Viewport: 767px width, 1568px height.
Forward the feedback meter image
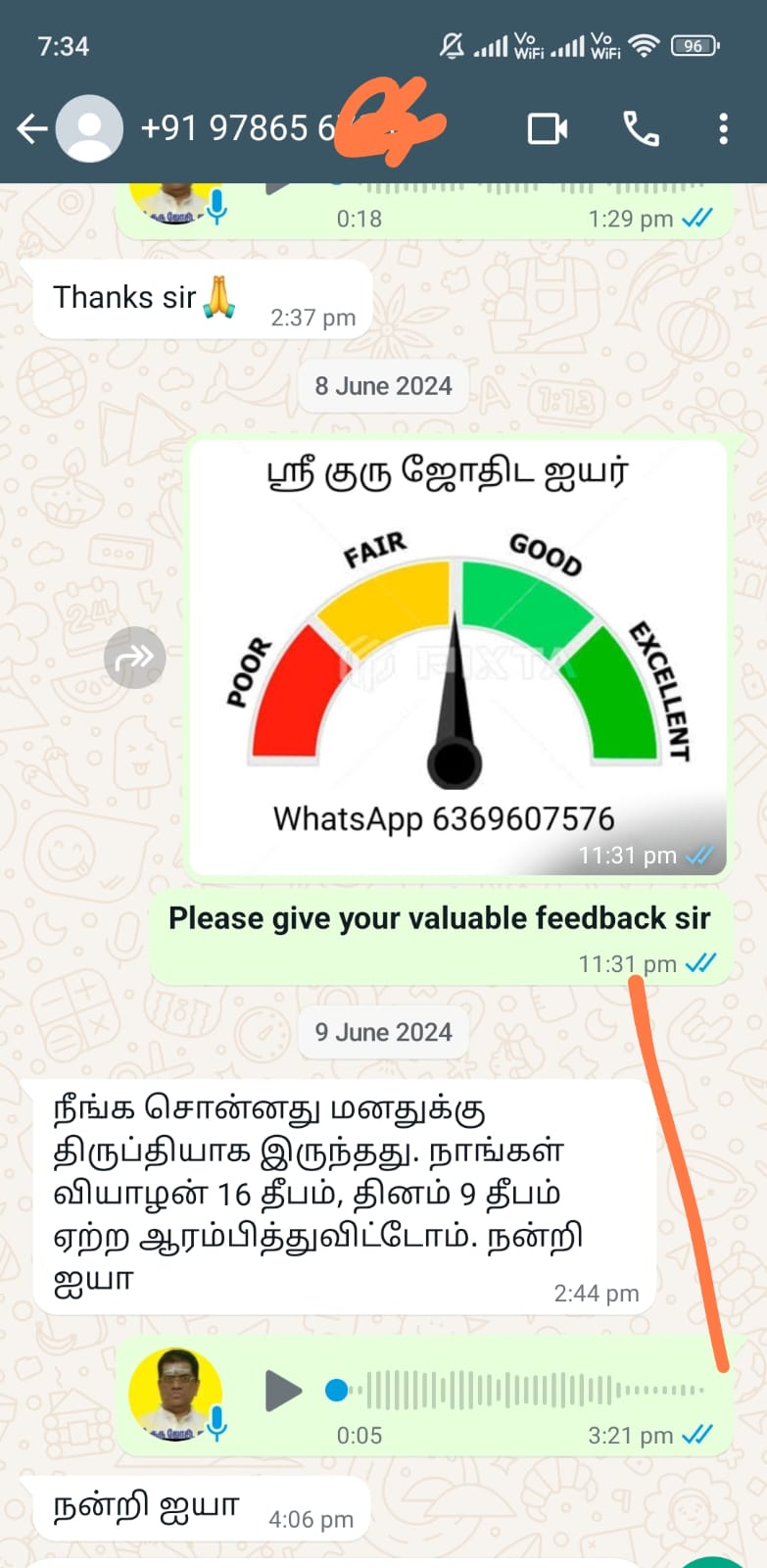[x=134, y=657]
